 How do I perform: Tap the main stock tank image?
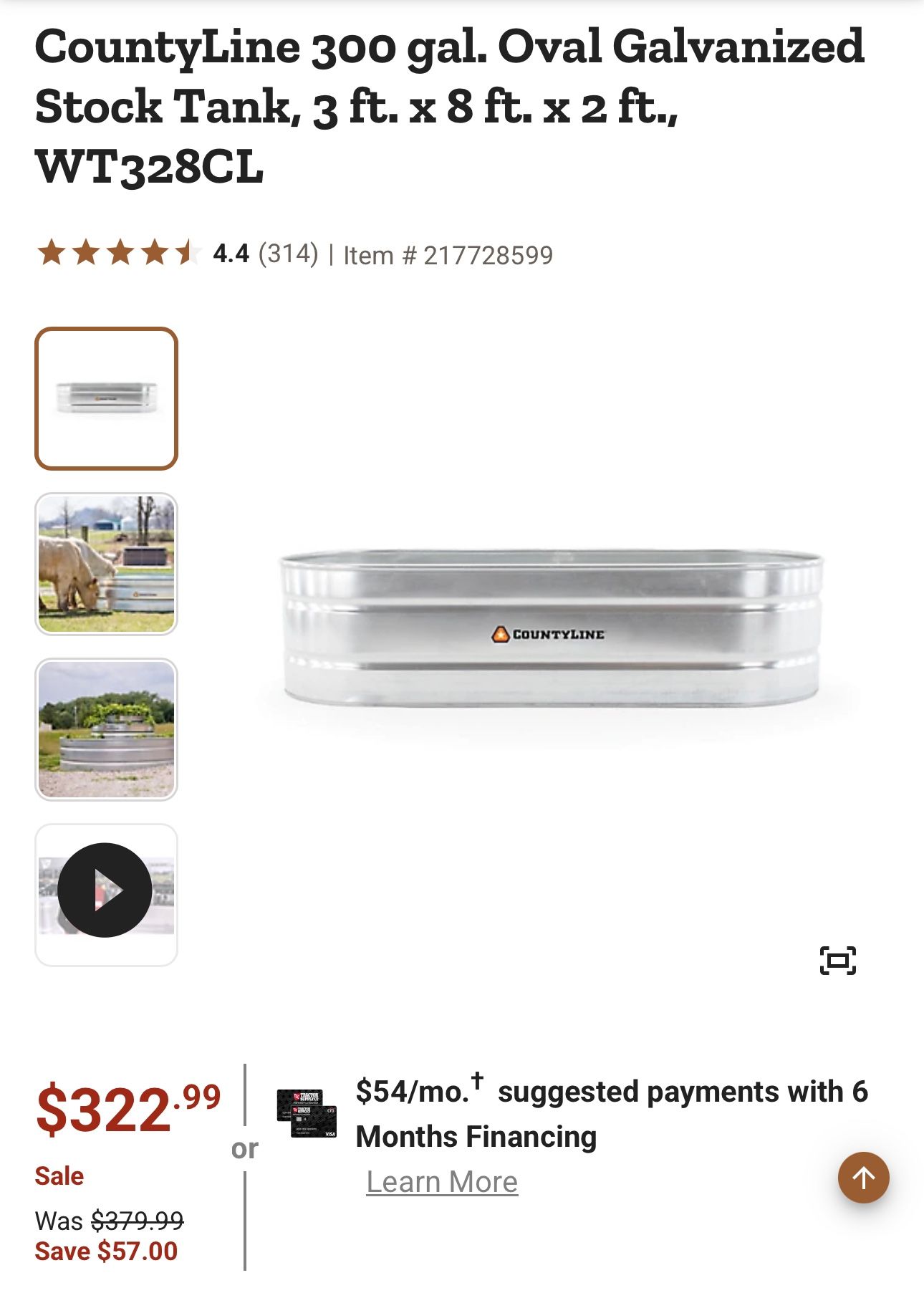click(x=551, y=629)
